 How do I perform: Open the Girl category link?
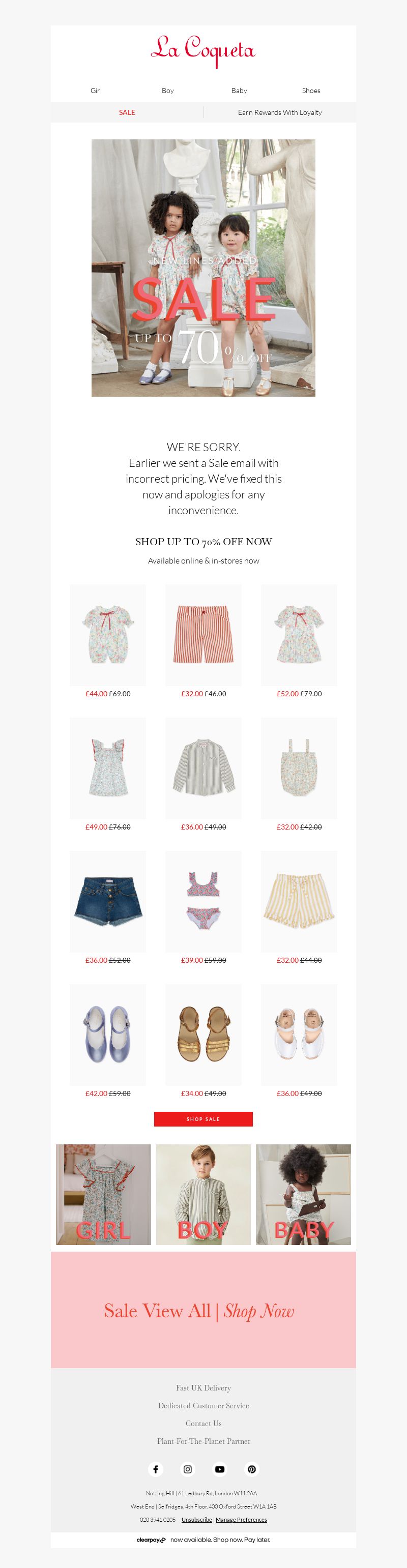(96, 91)
